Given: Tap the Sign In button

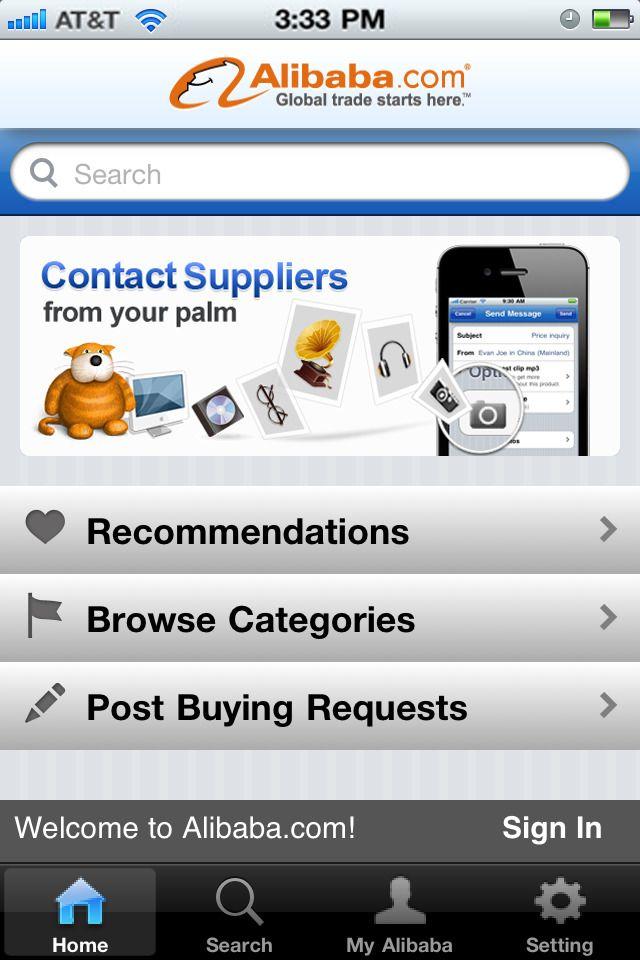Looking at the screenshot, I should 551,828.
